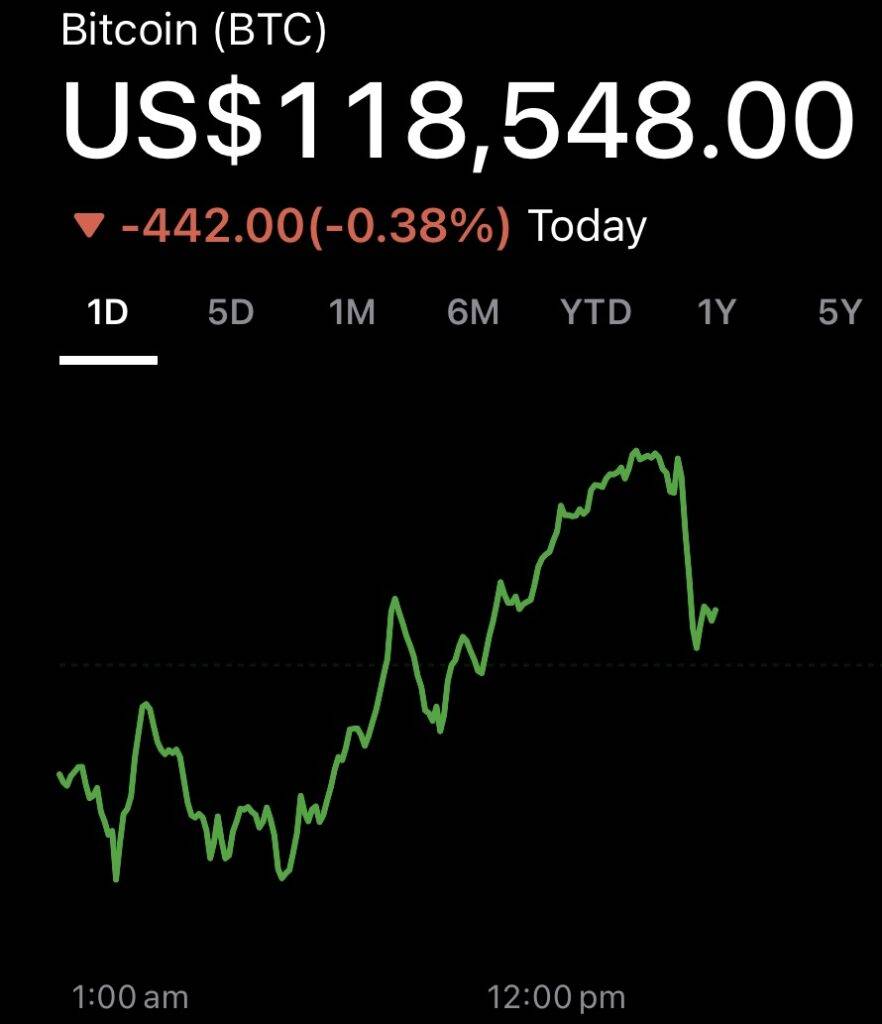The width and height of the screenshot is (882, 1024).
Task: Switch to the 6M range
Action: 473,313
